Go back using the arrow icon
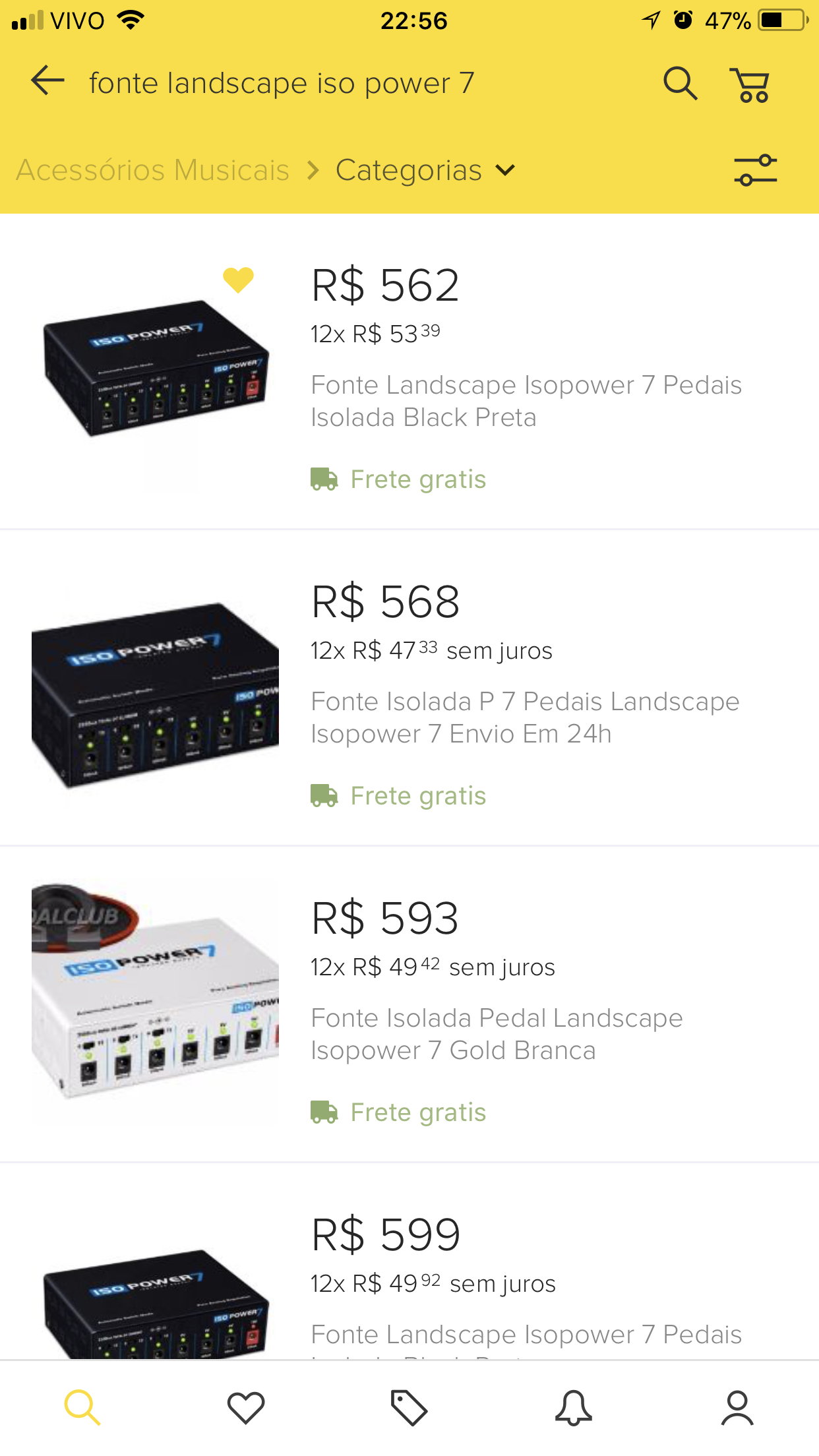The width and height of the screenshot is (819, 1456). point(47,81)
